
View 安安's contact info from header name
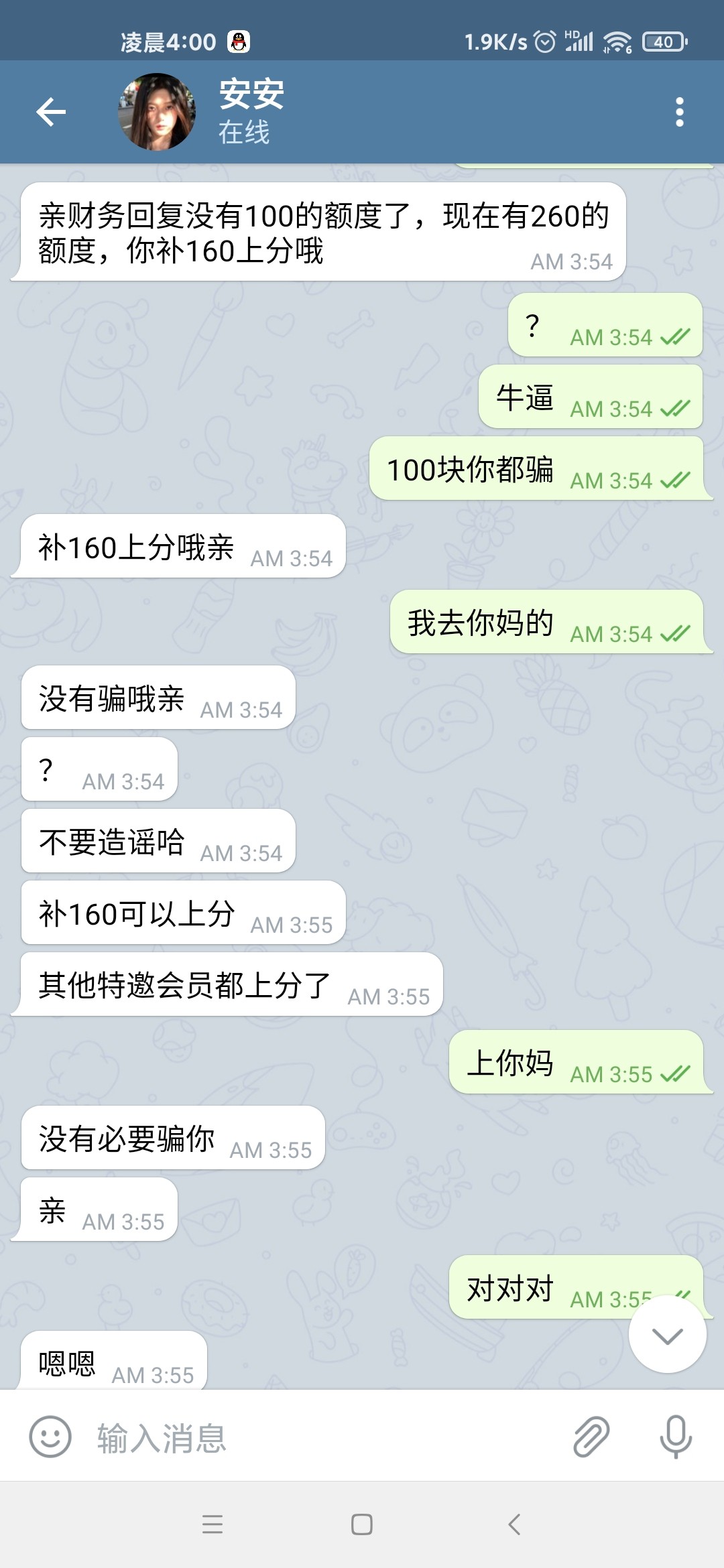252,95
